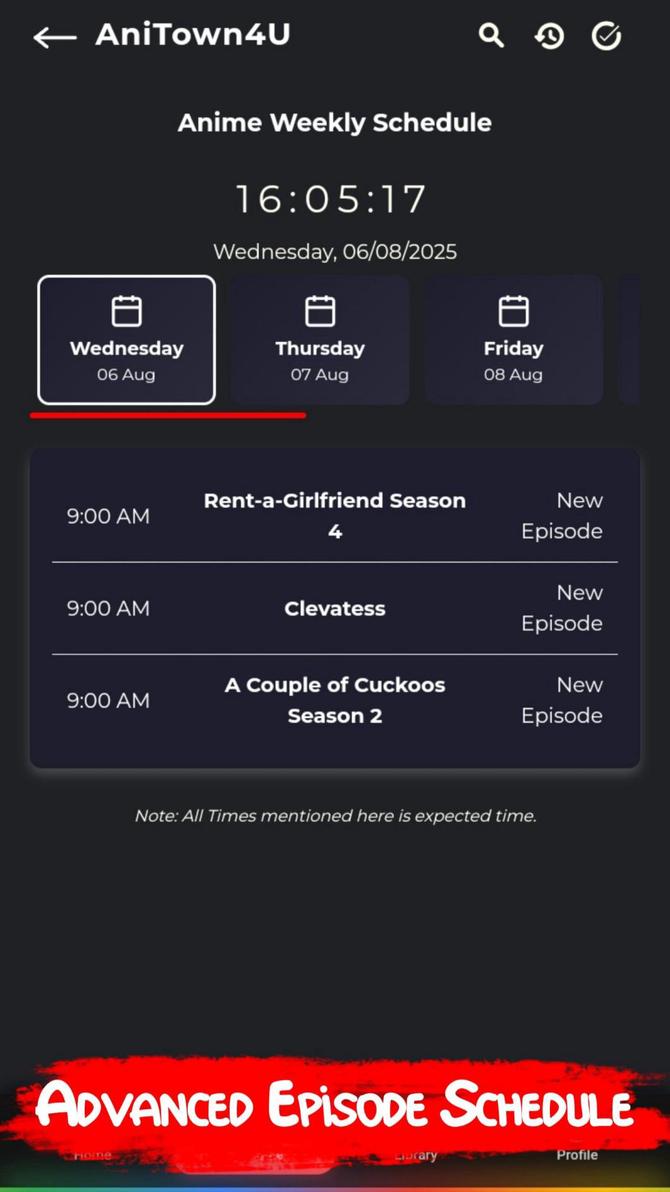This screenshot has width=670, height=1192.
Task: Open A Couple of Cuckoos Season 2
Action: (x=334, y=700)
